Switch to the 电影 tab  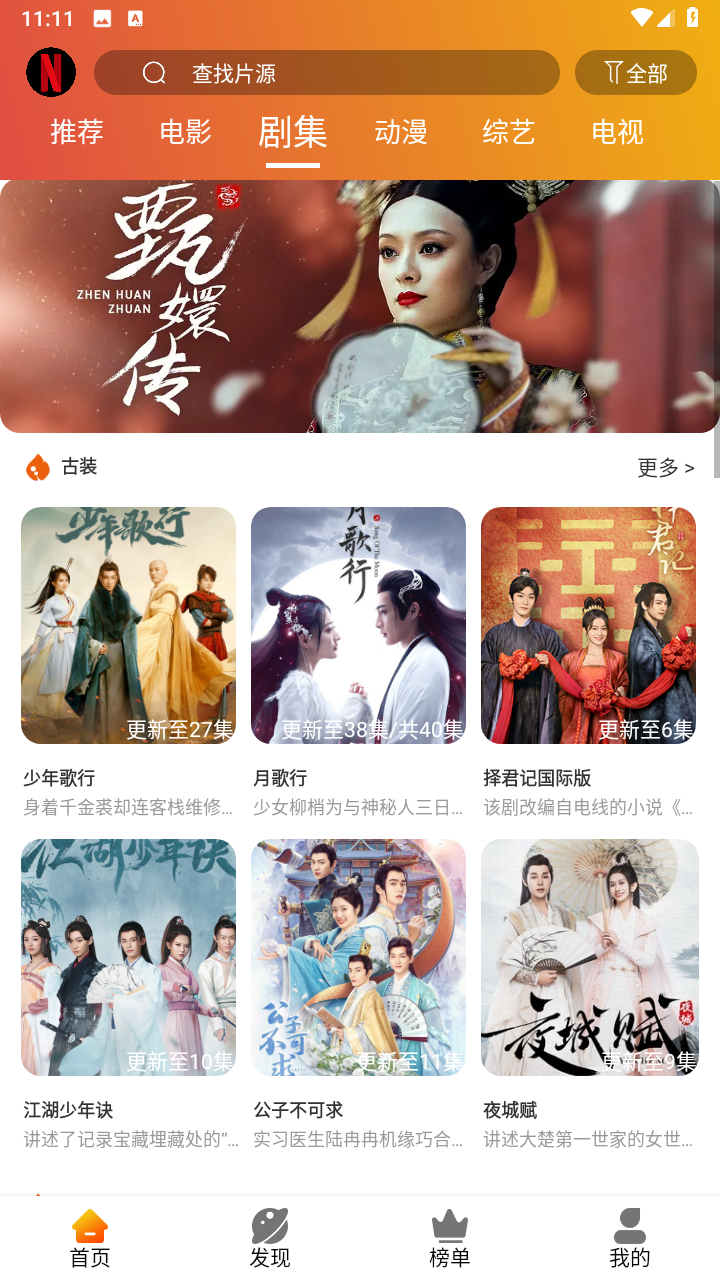(x=184, y=133)
